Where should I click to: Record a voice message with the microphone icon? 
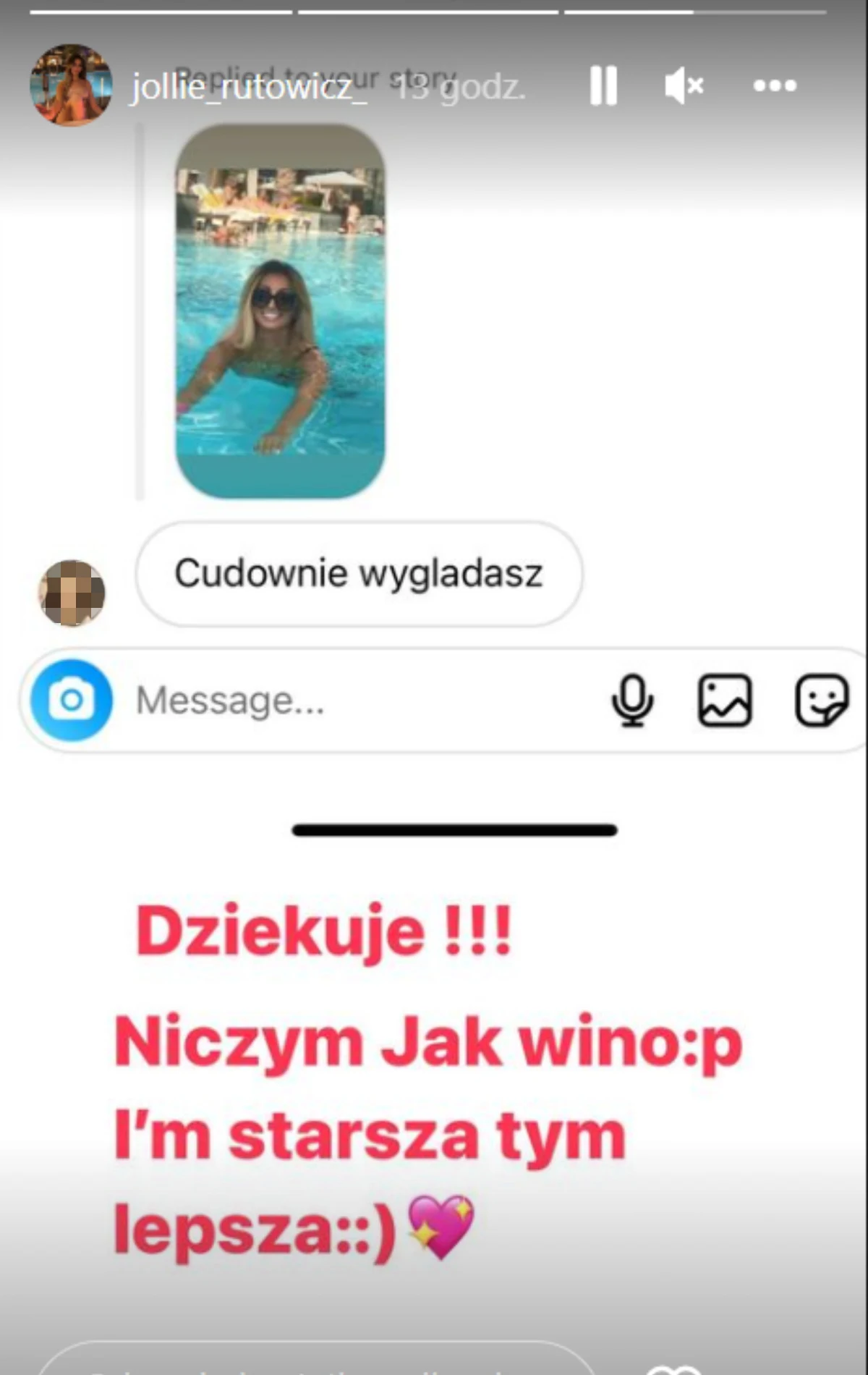633,701
